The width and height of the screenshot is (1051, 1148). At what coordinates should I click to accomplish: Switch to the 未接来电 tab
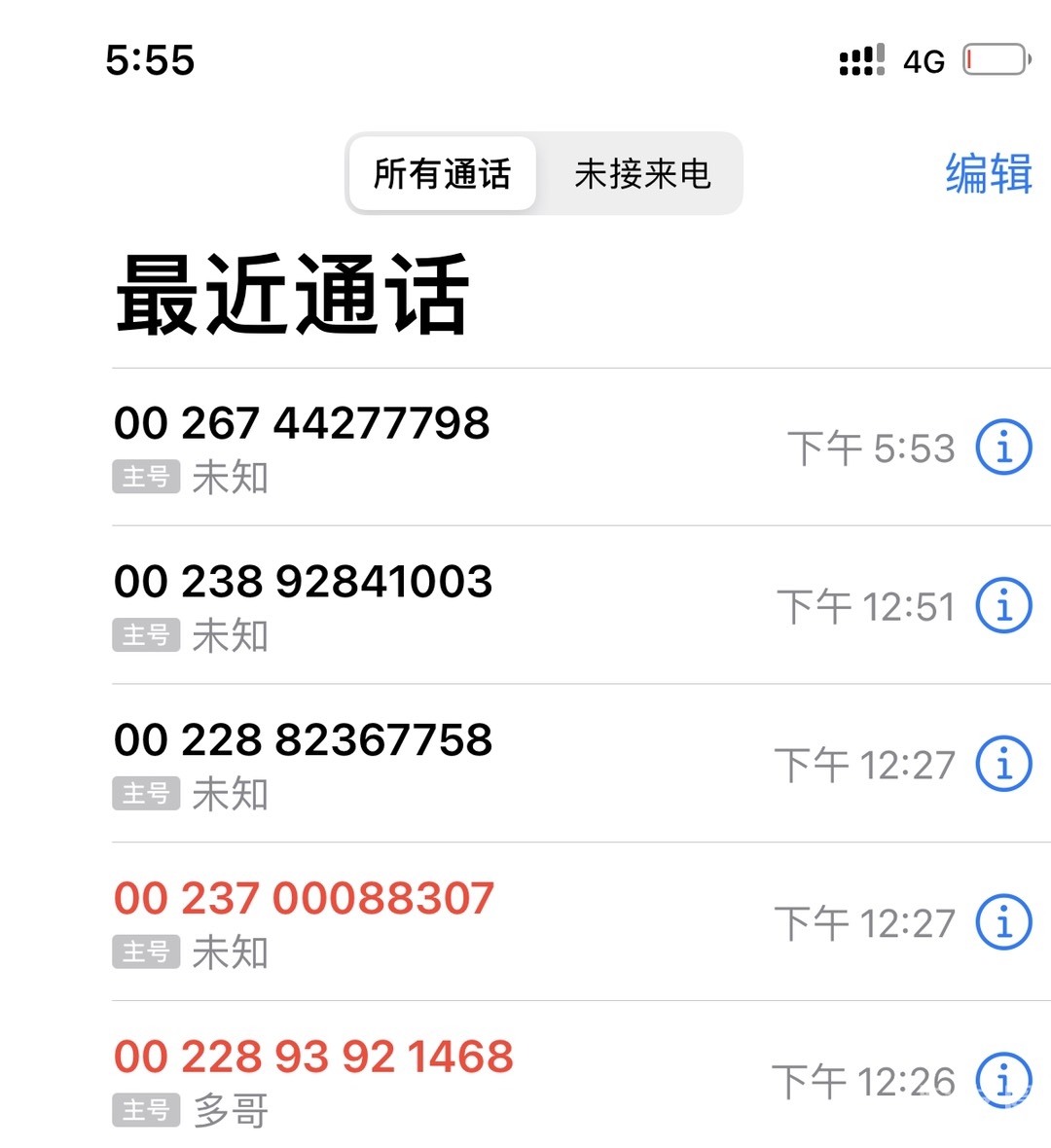click(x=642, y=174)
